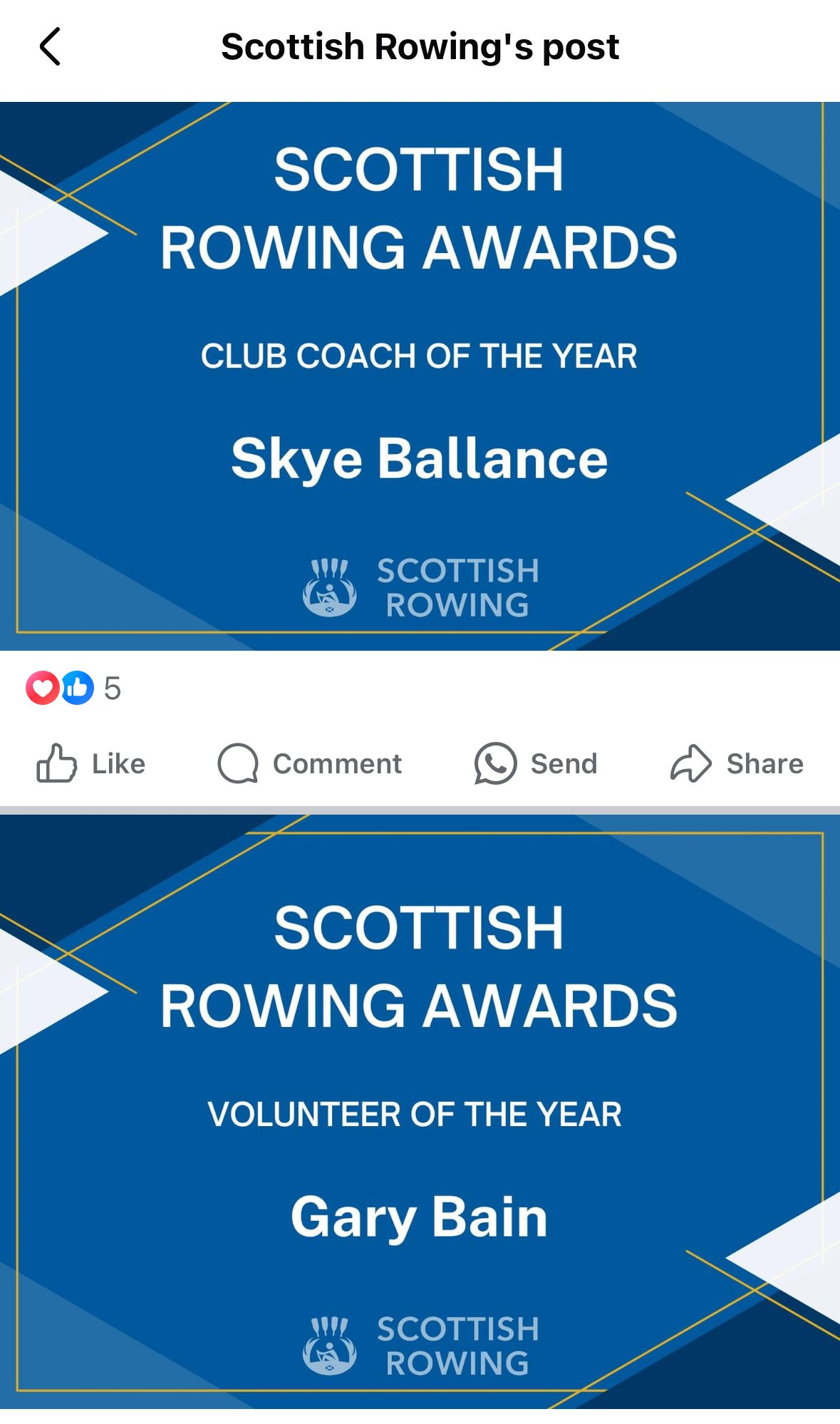Screen dimensions: 840x1424
Task: Comment on the Club Coach award photo
Action: point(310,764)
